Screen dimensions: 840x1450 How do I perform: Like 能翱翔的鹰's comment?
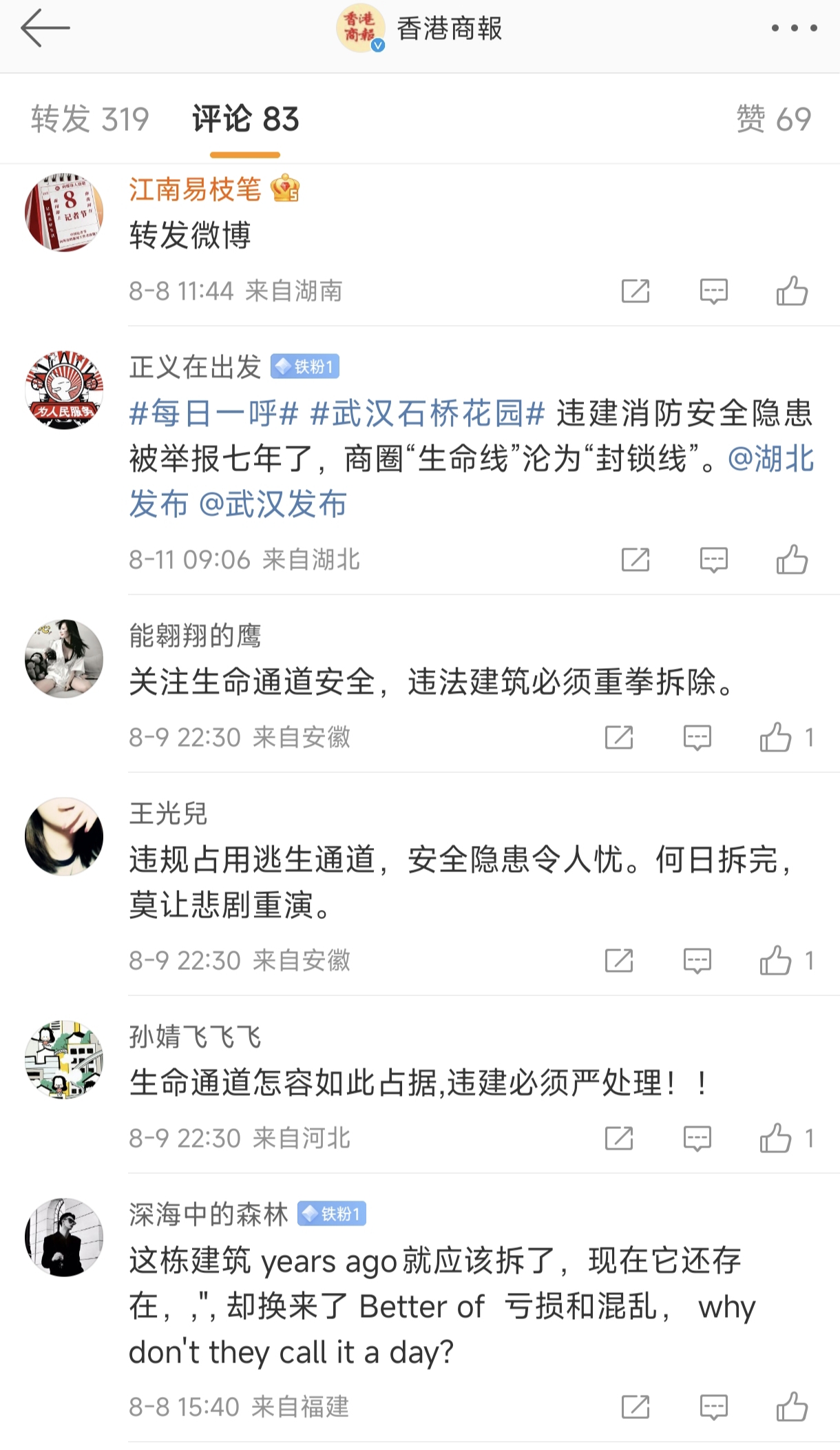point(776,737)
